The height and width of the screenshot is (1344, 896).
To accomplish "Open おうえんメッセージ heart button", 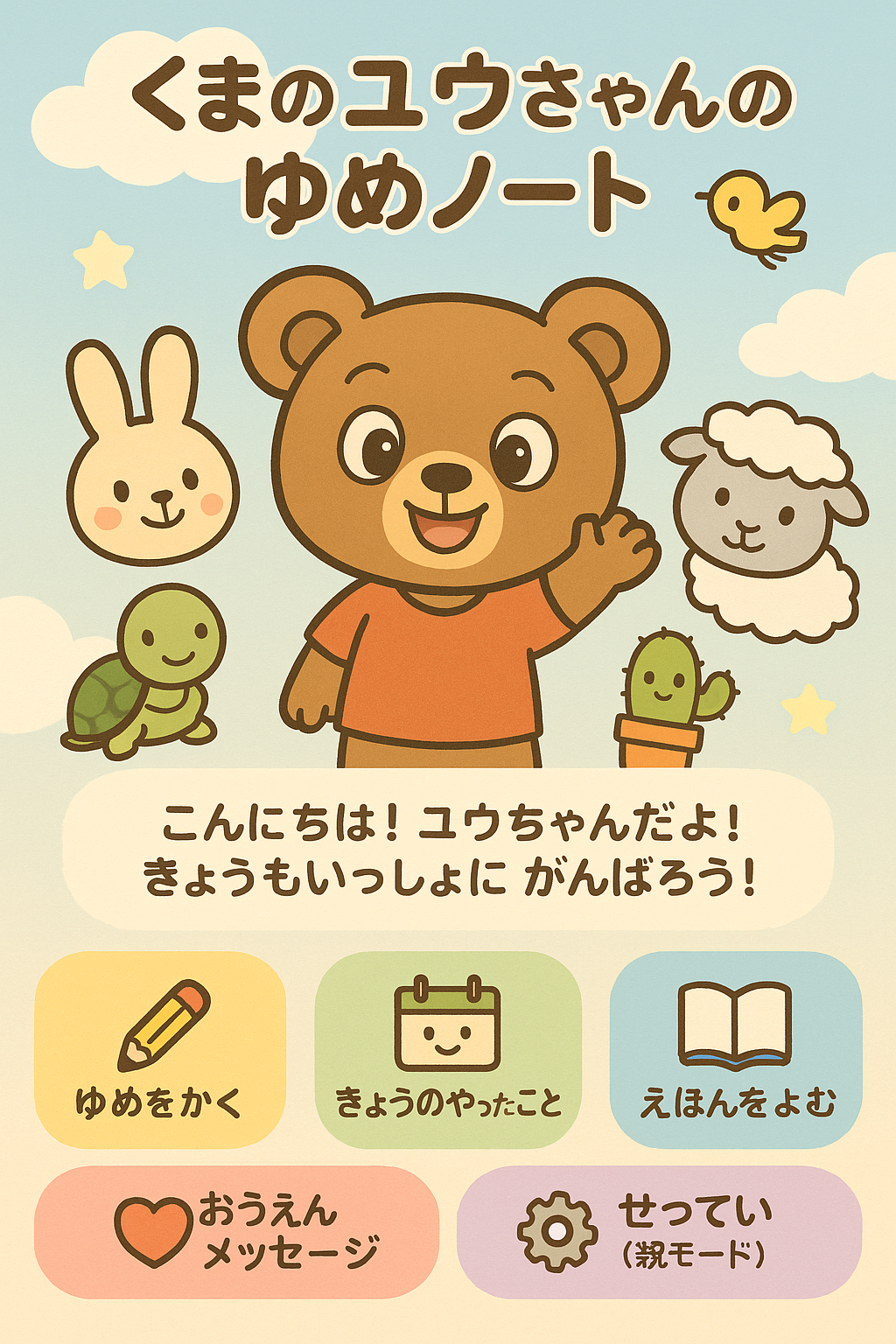I will (236, 1232).
